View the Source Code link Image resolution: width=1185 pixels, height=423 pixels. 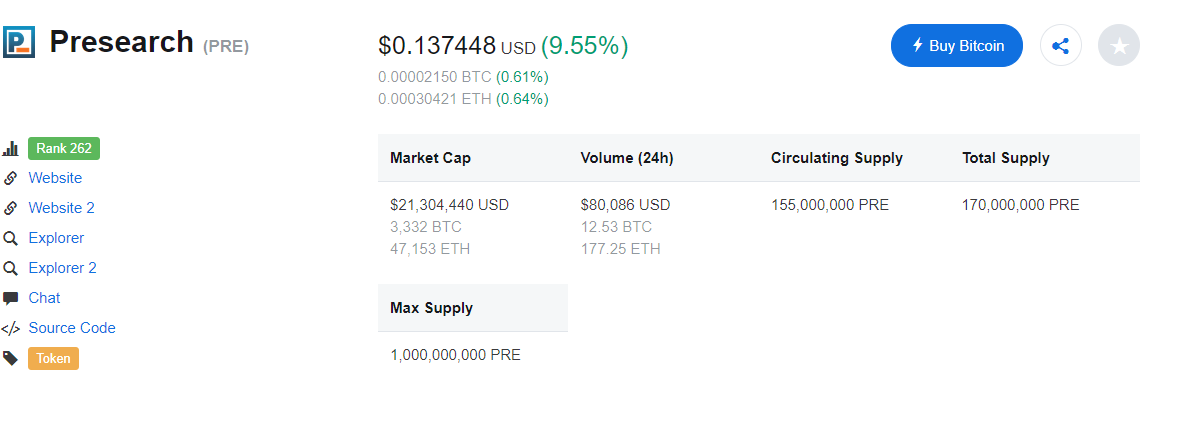(x=72, y=328)
